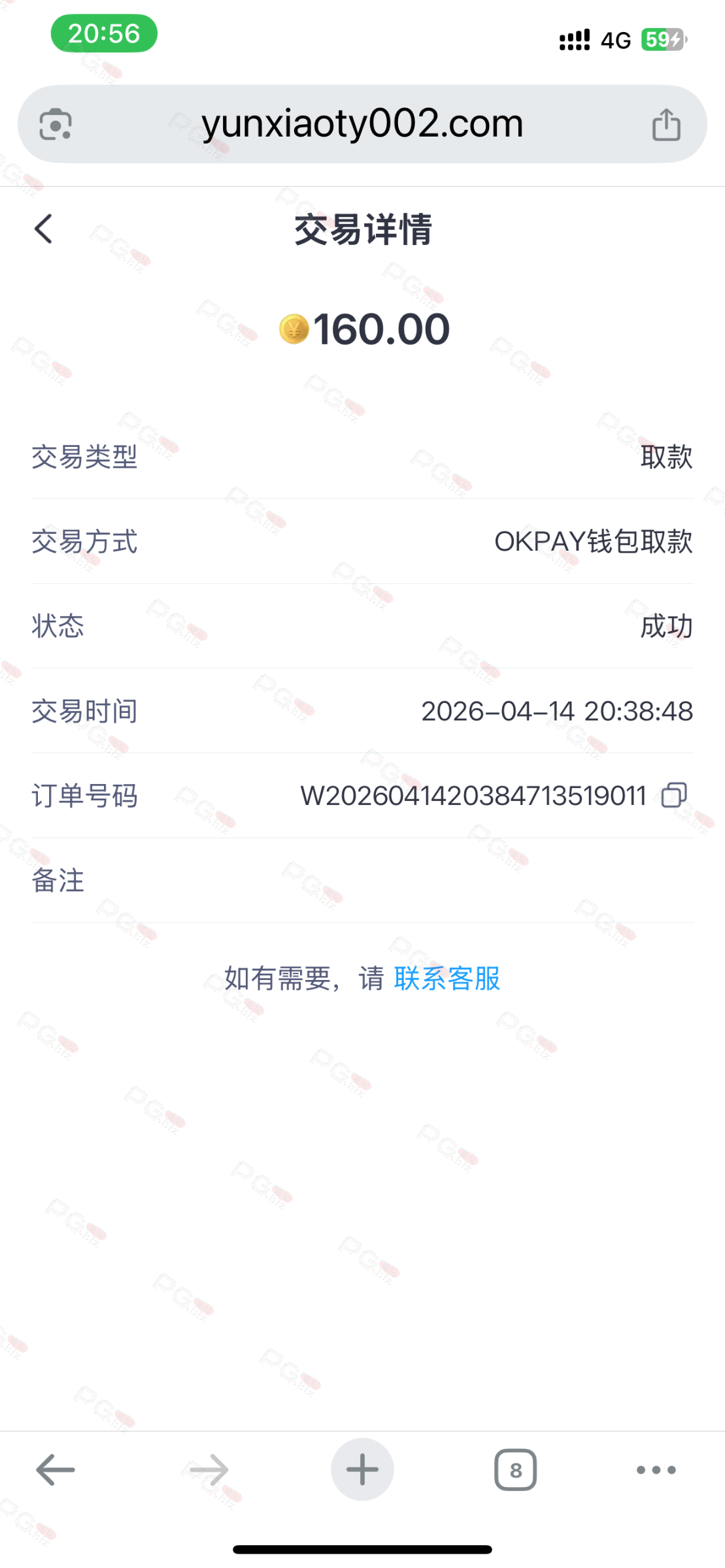725x1568 pixels.
Task: View the 8 open tabs
Action: coord(515,1470)
